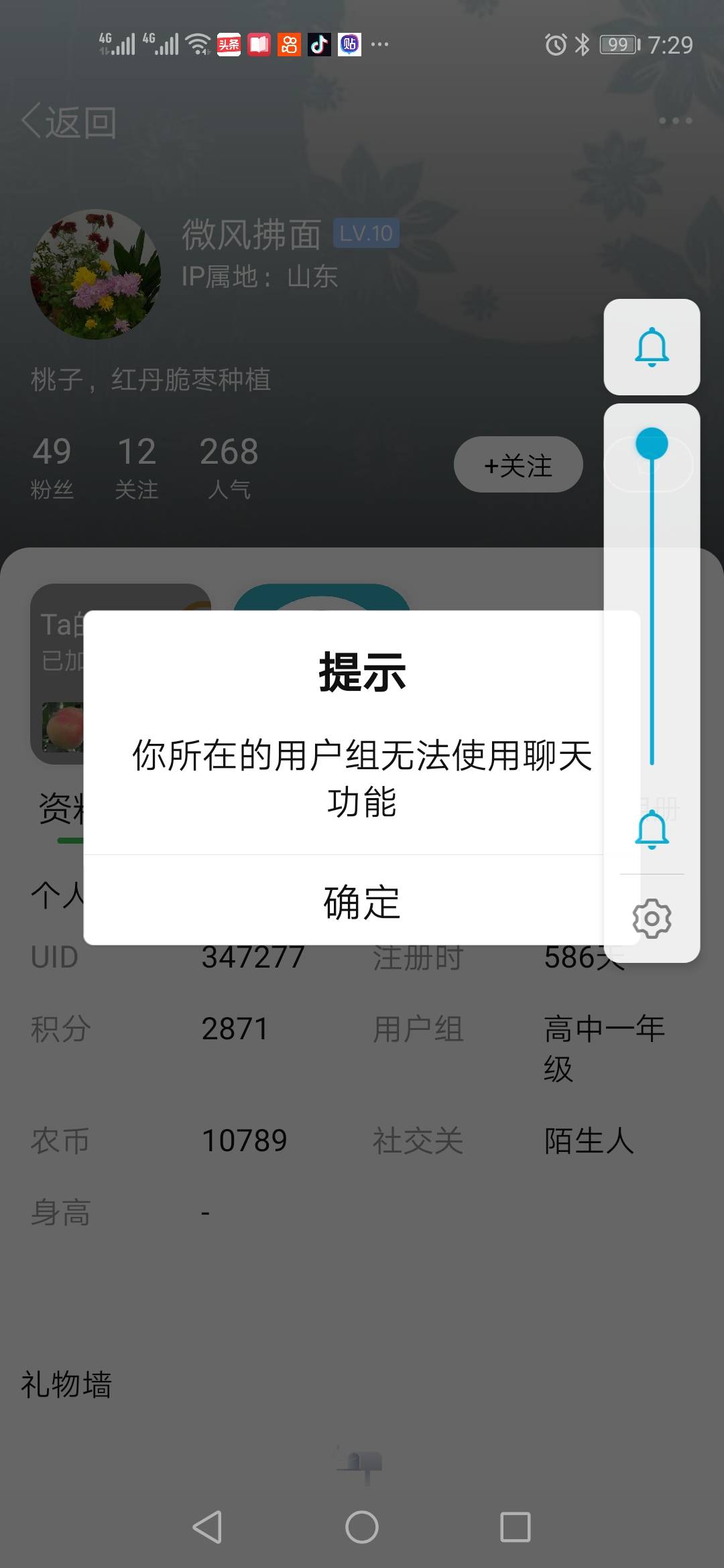Image resolution: width=724 pixels, height=1568 pixels.
Task: Tap the system home button
Action: pyautogui.click(x=362, y=1528)
